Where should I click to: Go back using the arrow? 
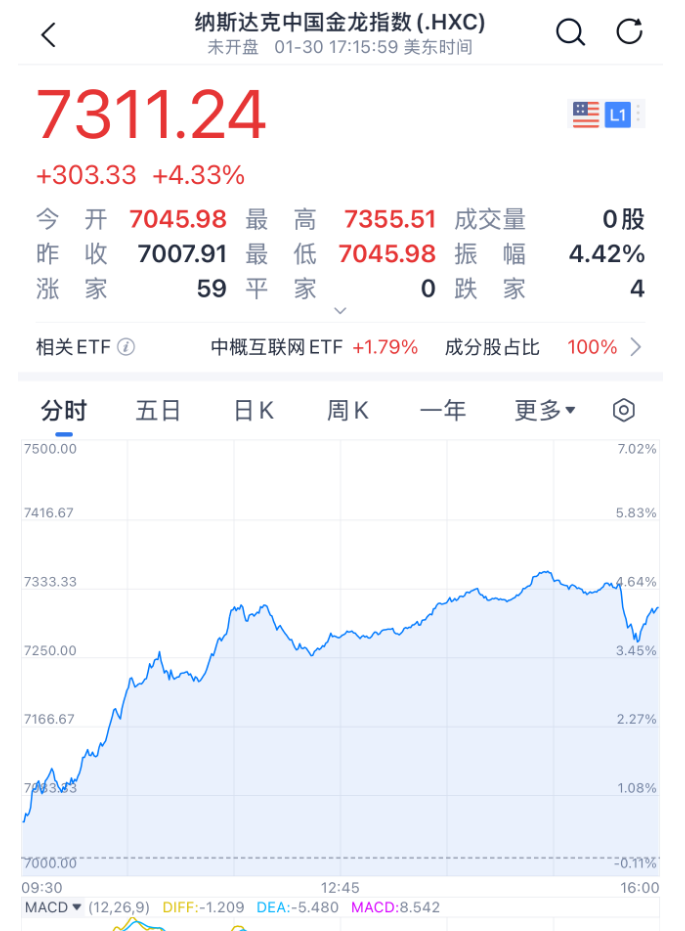pyautogui.click(x=48, y=35)
